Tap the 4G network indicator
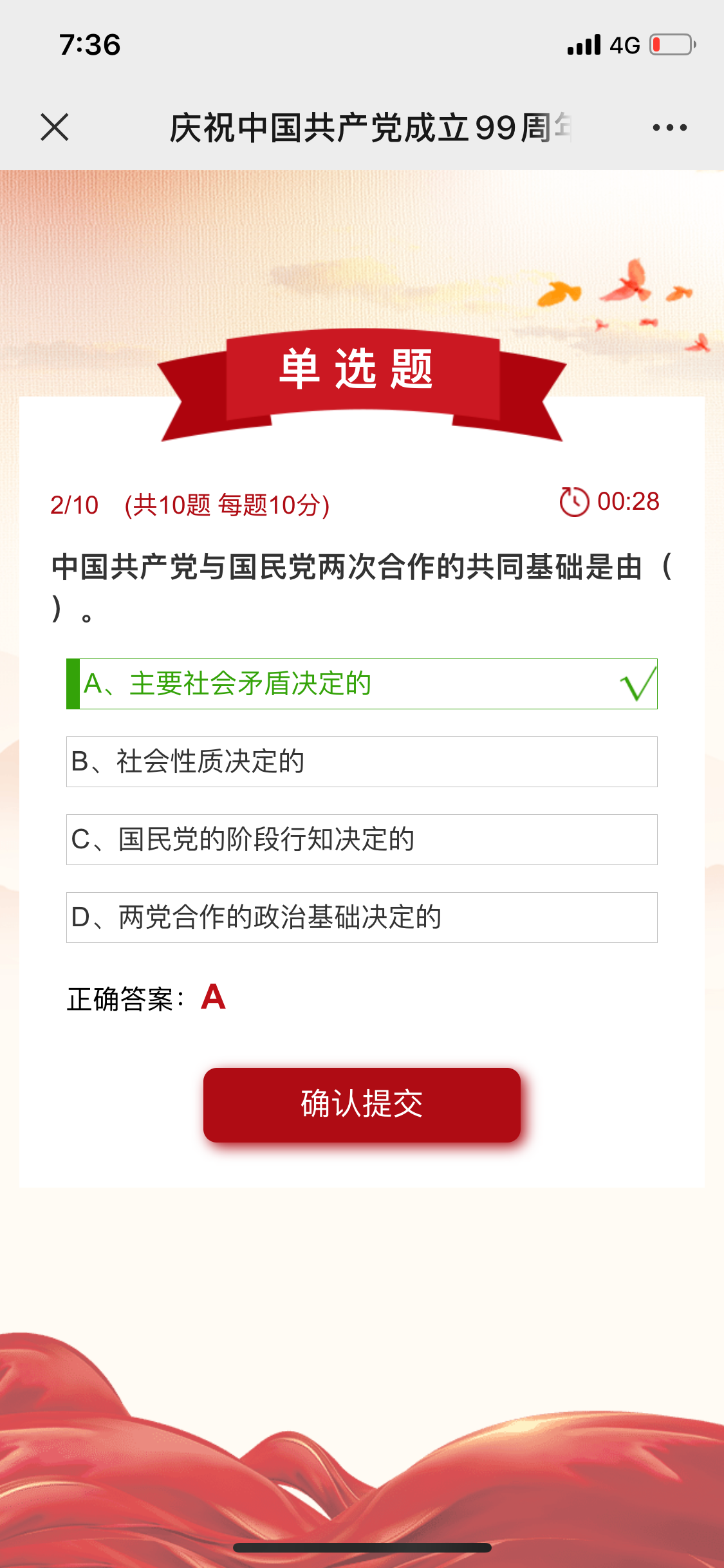 pyautogui.click(x=626, y=45)
